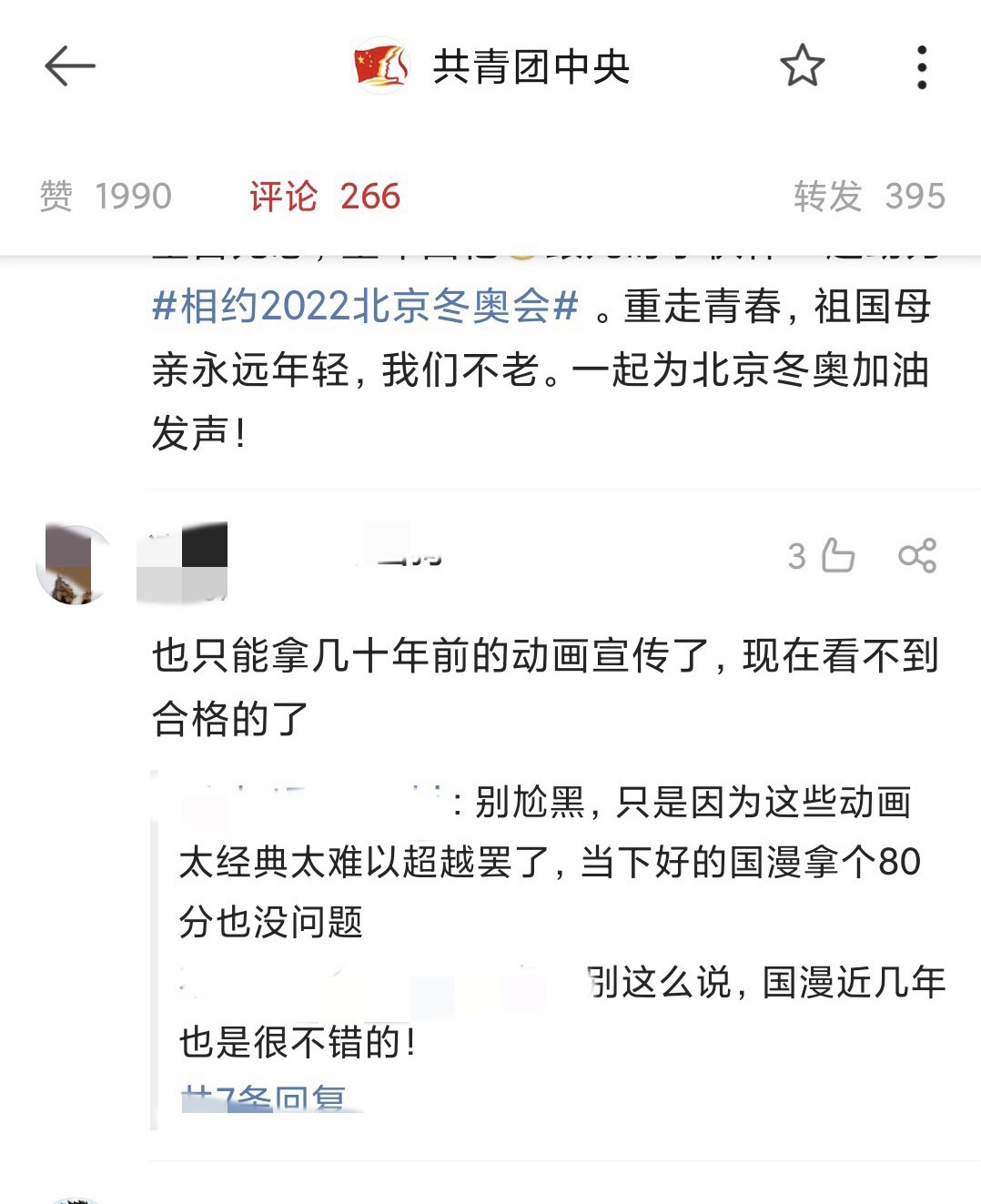The width and height of the screenshot is (981, 1204).
Task: Like the comment about old animations
Action: (x=836, y=555)
